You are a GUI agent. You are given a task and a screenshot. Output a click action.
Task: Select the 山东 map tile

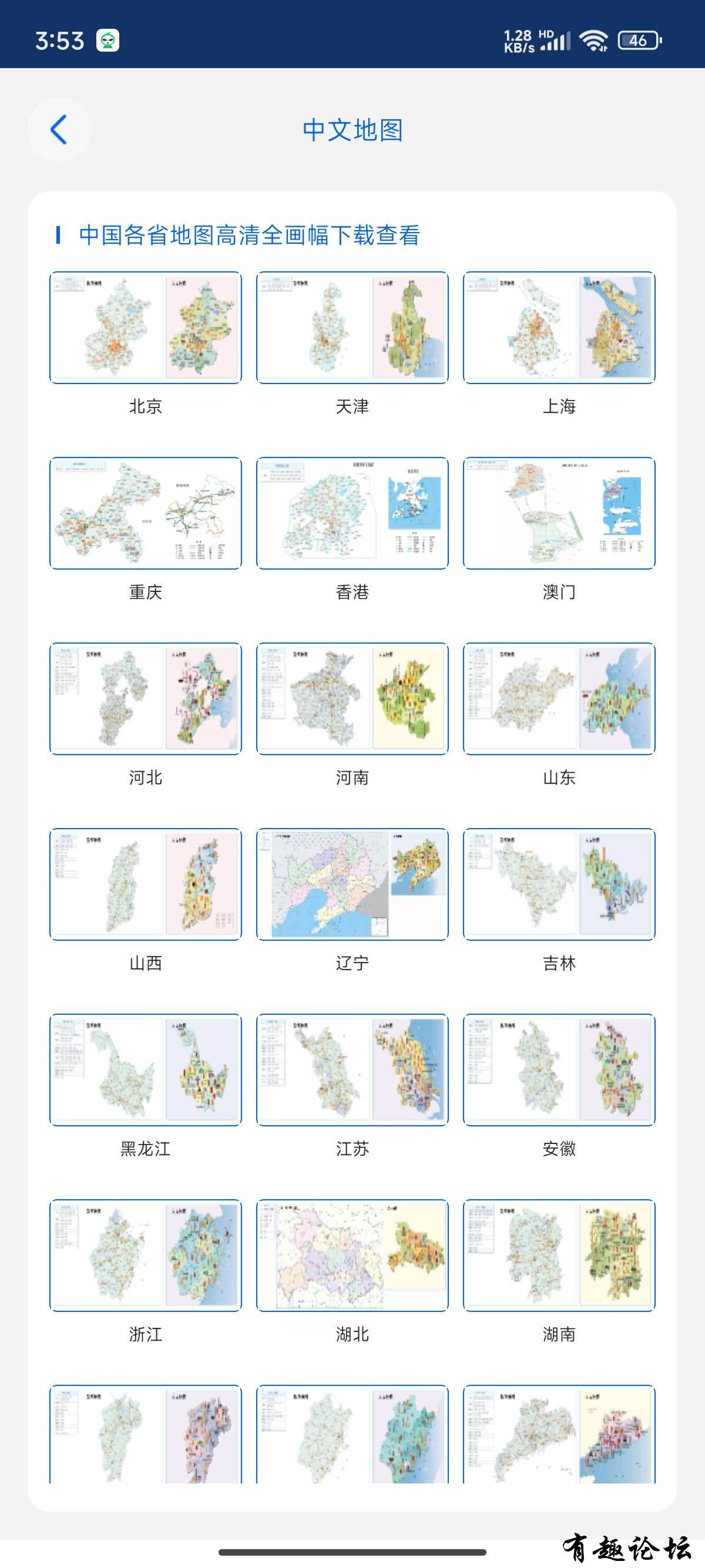[559, 699]
